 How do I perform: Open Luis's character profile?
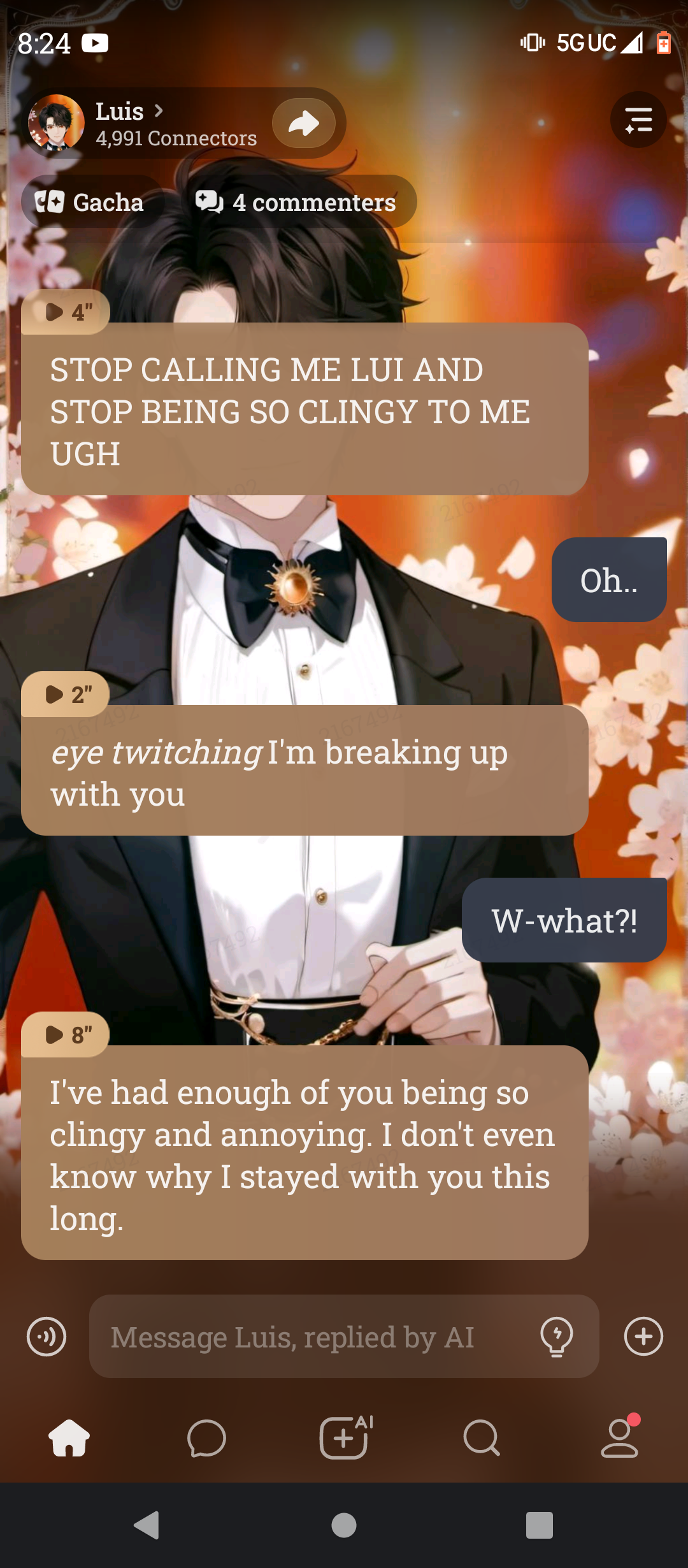click(x=127, y=122)
